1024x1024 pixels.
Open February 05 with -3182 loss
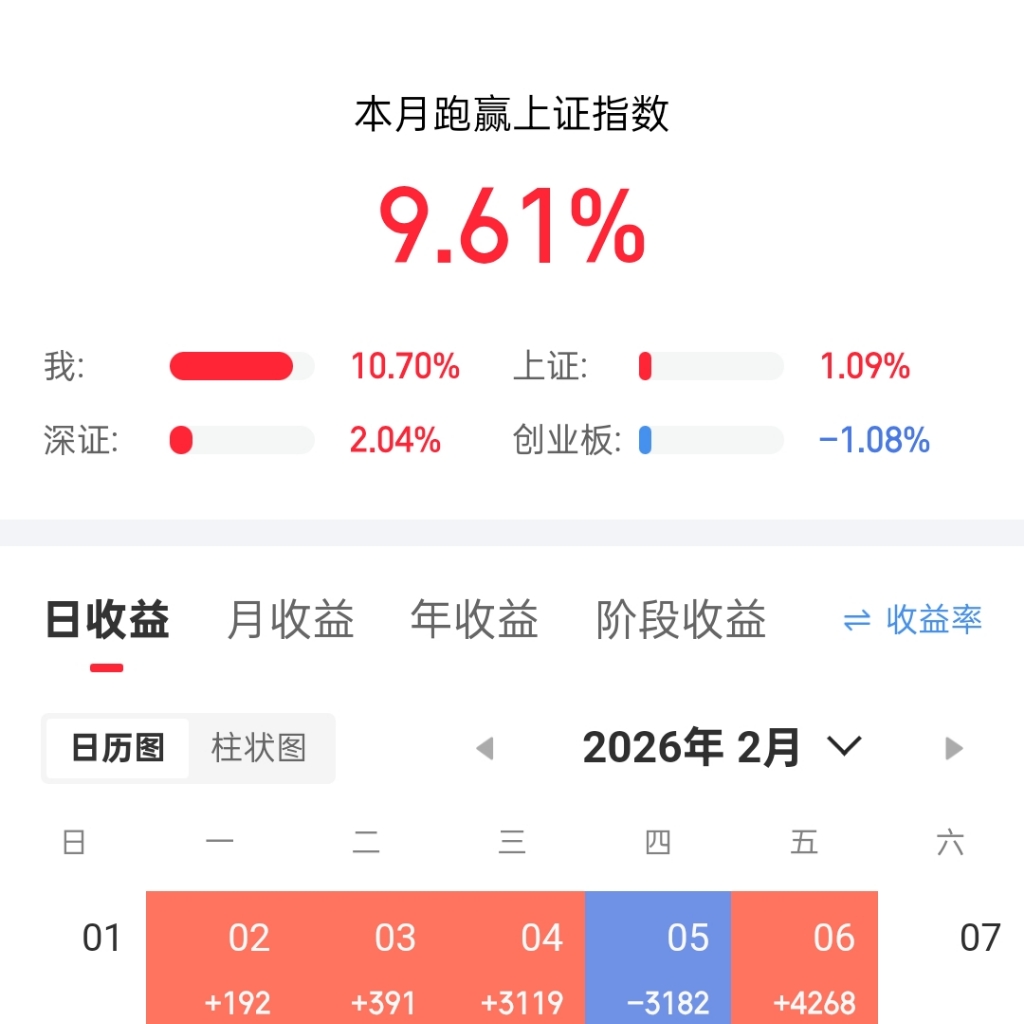658,958
